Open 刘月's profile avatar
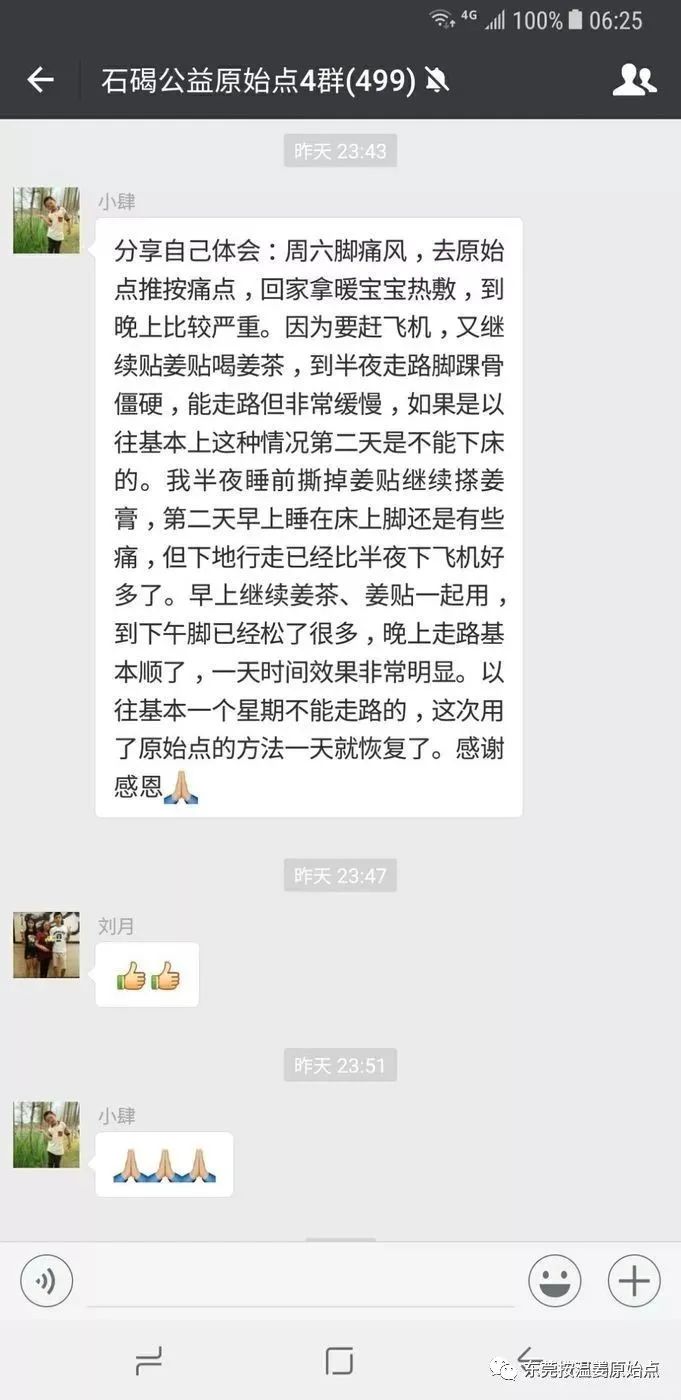The image size is (681, 1400). (x=46, y=945)
